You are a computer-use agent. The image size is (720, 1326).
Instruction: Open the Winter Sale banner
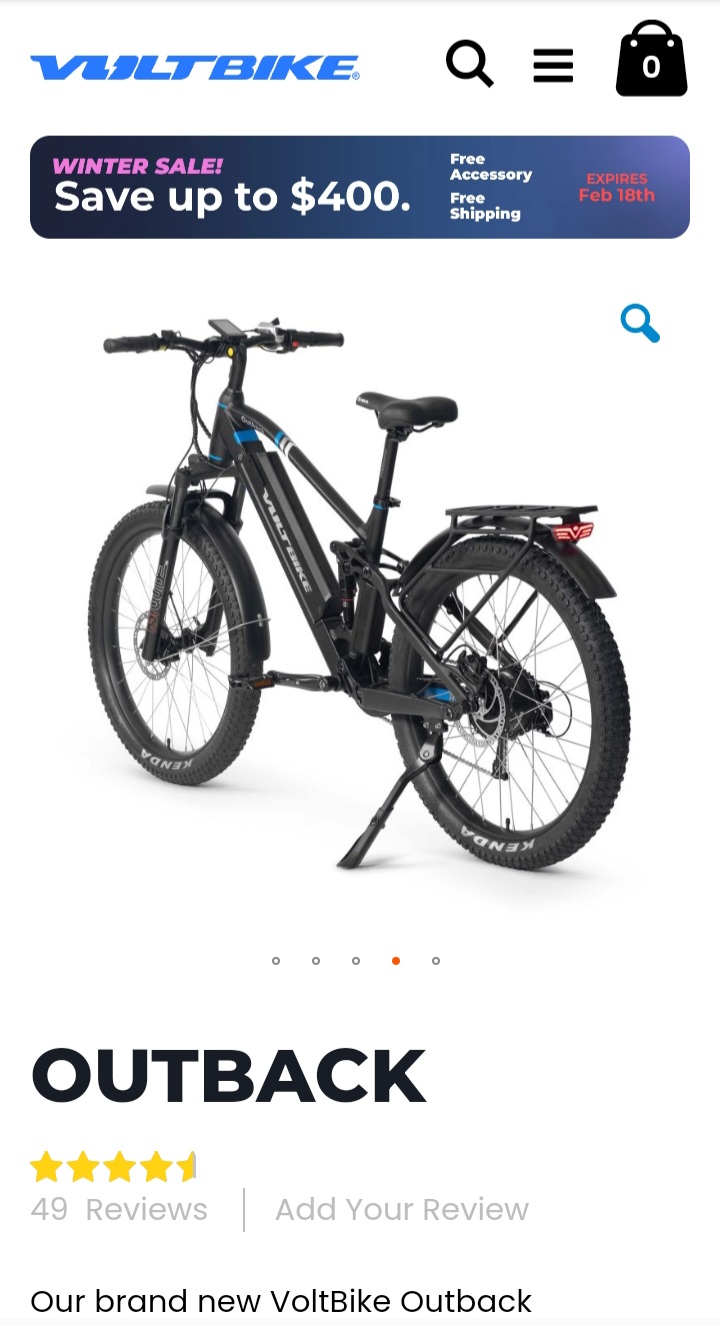[360, 187]
